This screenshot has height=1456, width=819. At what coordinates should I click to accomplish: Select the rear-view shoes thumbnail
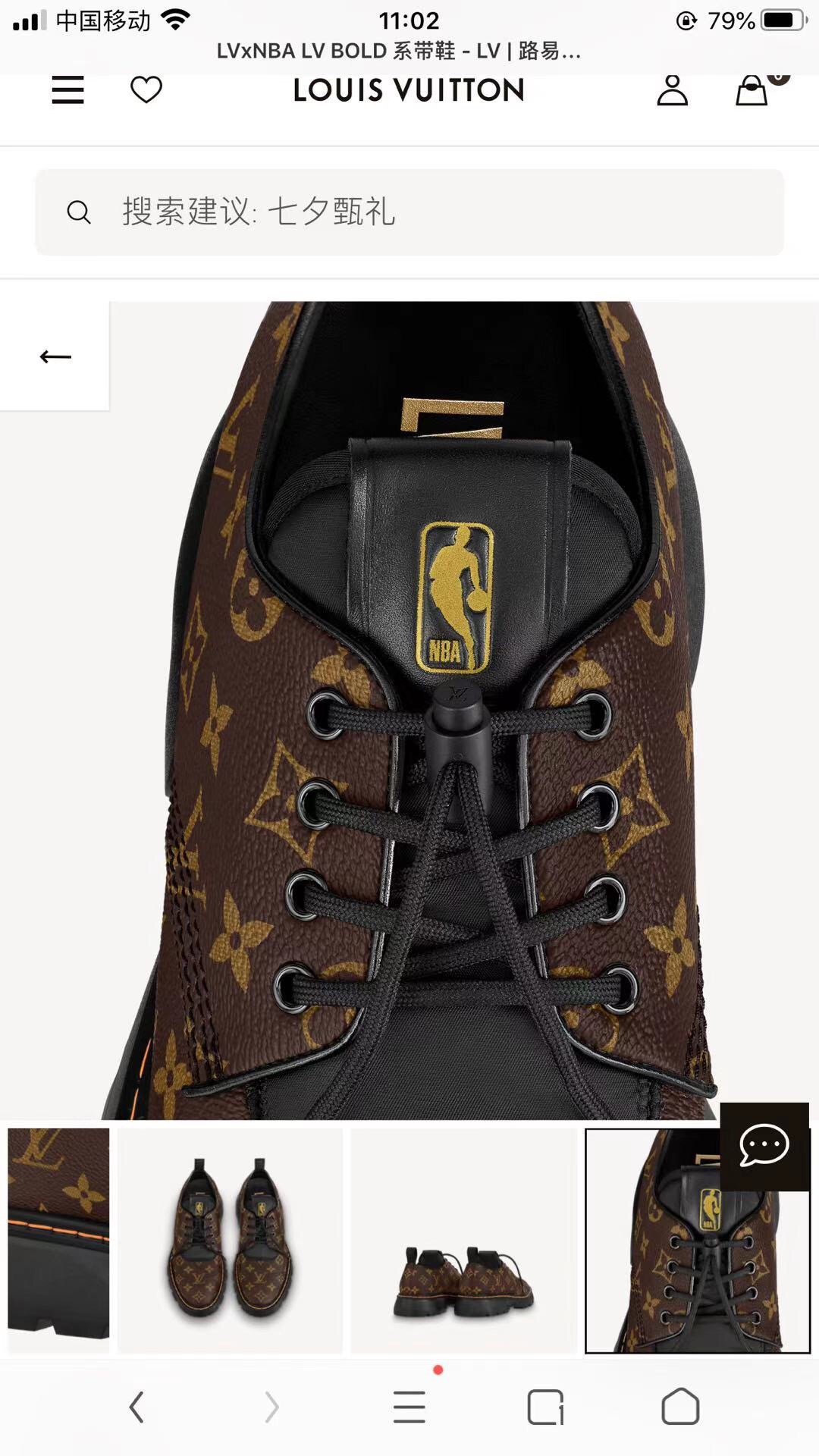463,1240
